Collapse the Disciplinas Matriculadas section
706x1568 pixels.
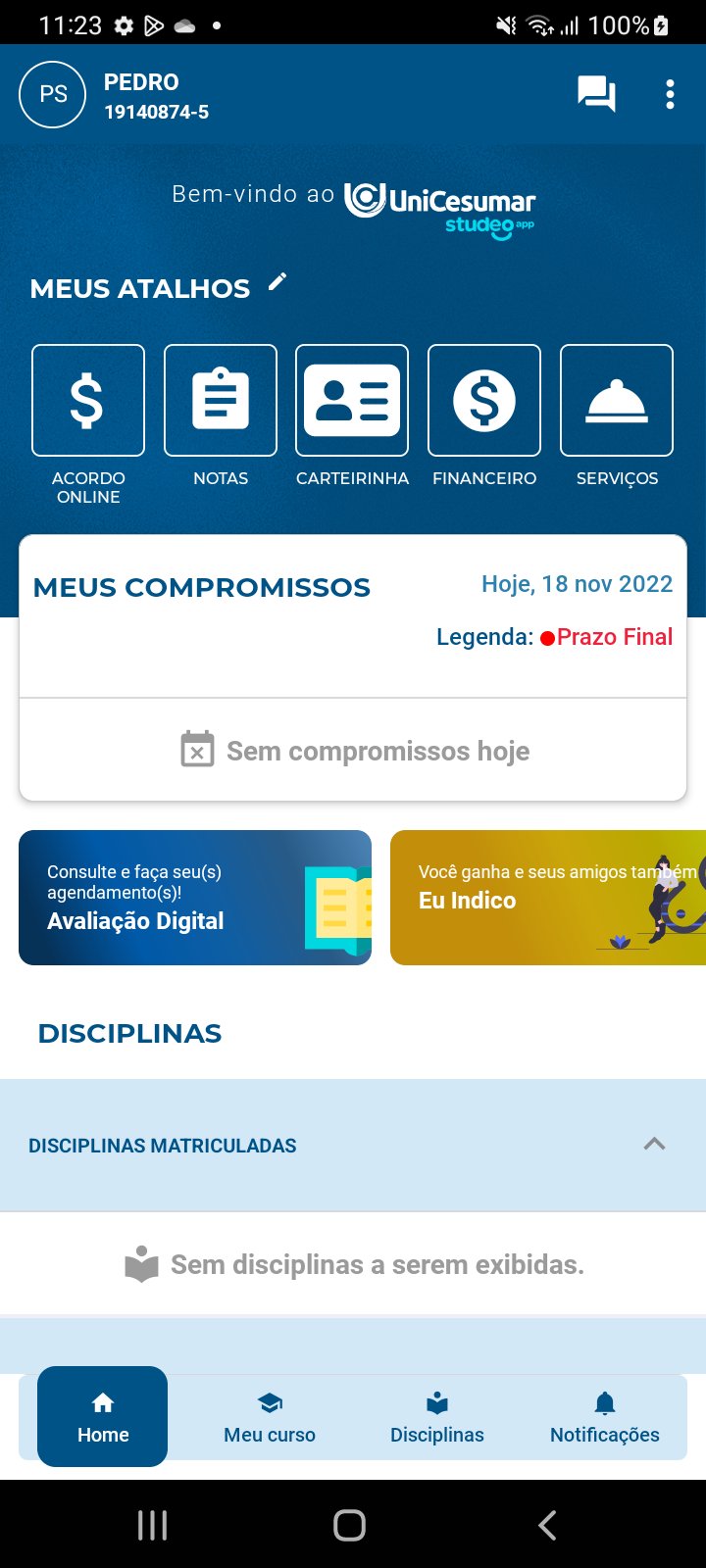pyautogui.click(x=654, y=1145)
